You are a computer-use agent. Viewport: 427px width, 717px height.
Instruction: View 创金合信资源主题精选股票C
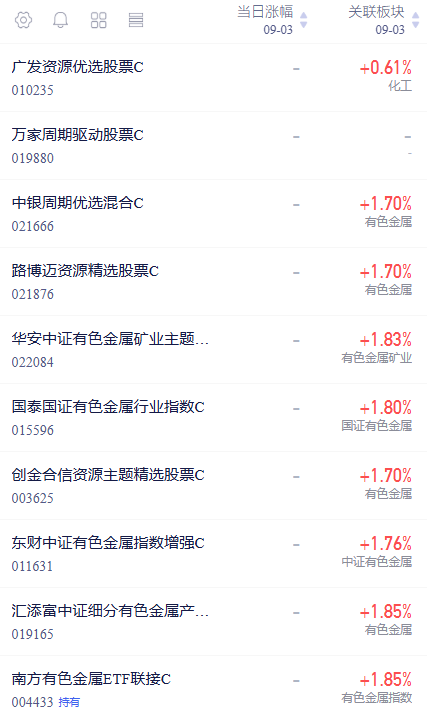[214, 486]
